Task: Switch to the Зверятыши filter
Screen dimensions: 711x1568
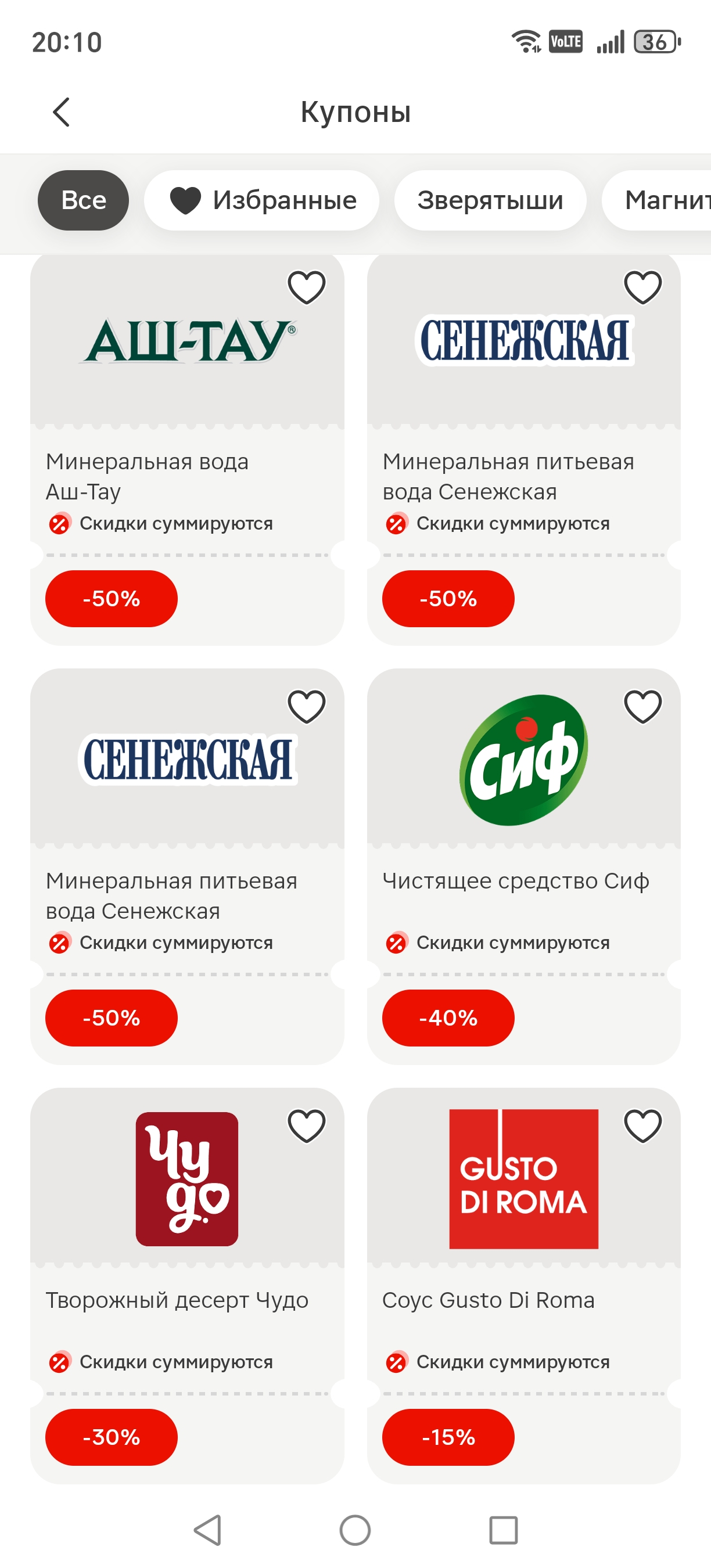Action: click(x=490, y=200)
